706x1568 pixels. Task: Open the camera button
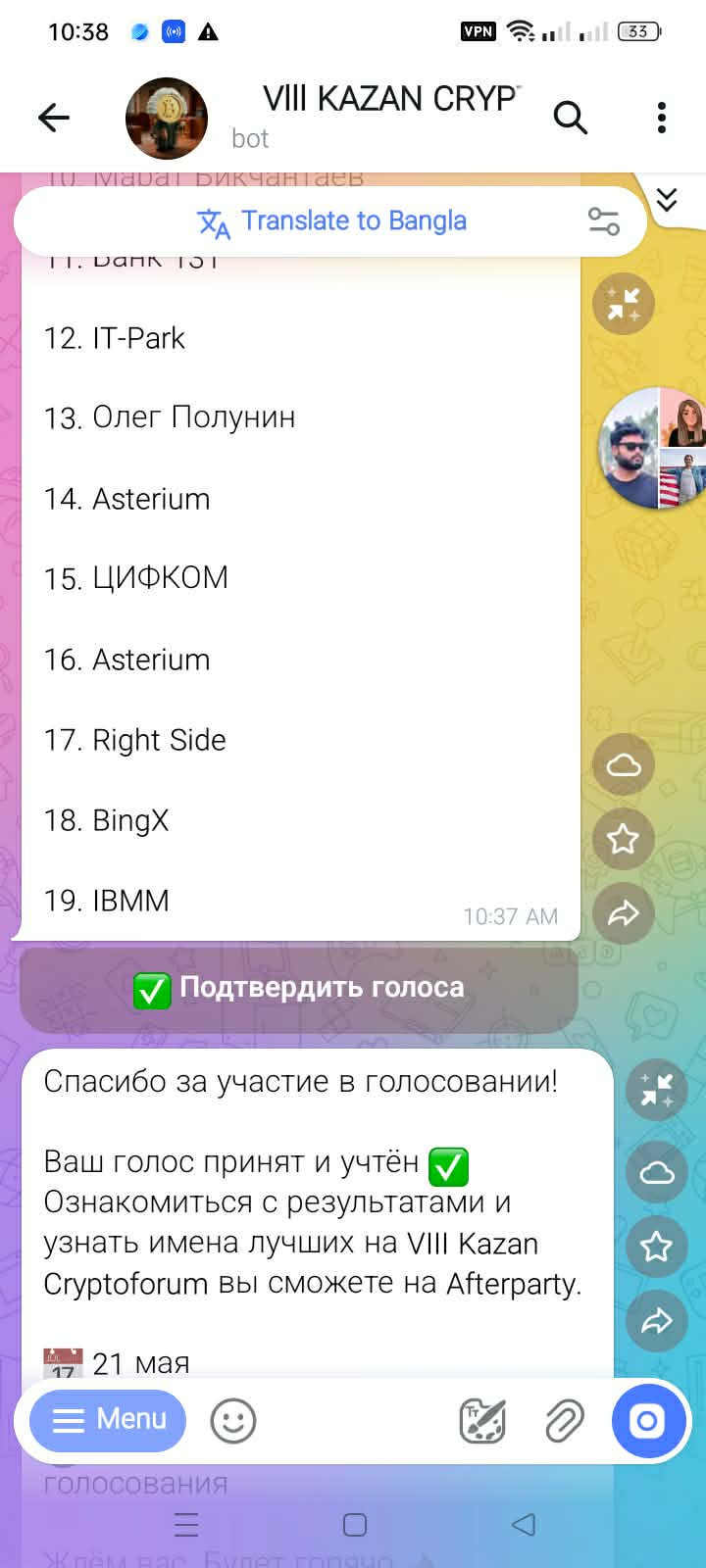click(646, 1420)
